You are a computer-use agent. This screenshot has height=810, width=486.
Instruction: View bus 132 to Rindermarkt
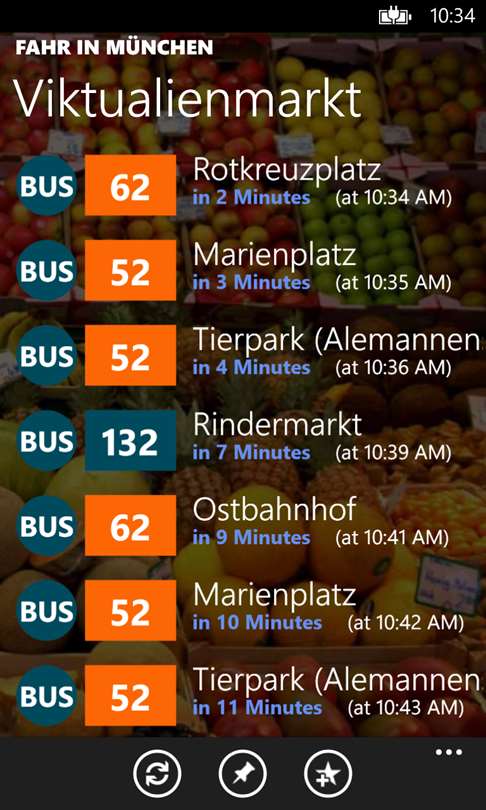coord(243,441)
